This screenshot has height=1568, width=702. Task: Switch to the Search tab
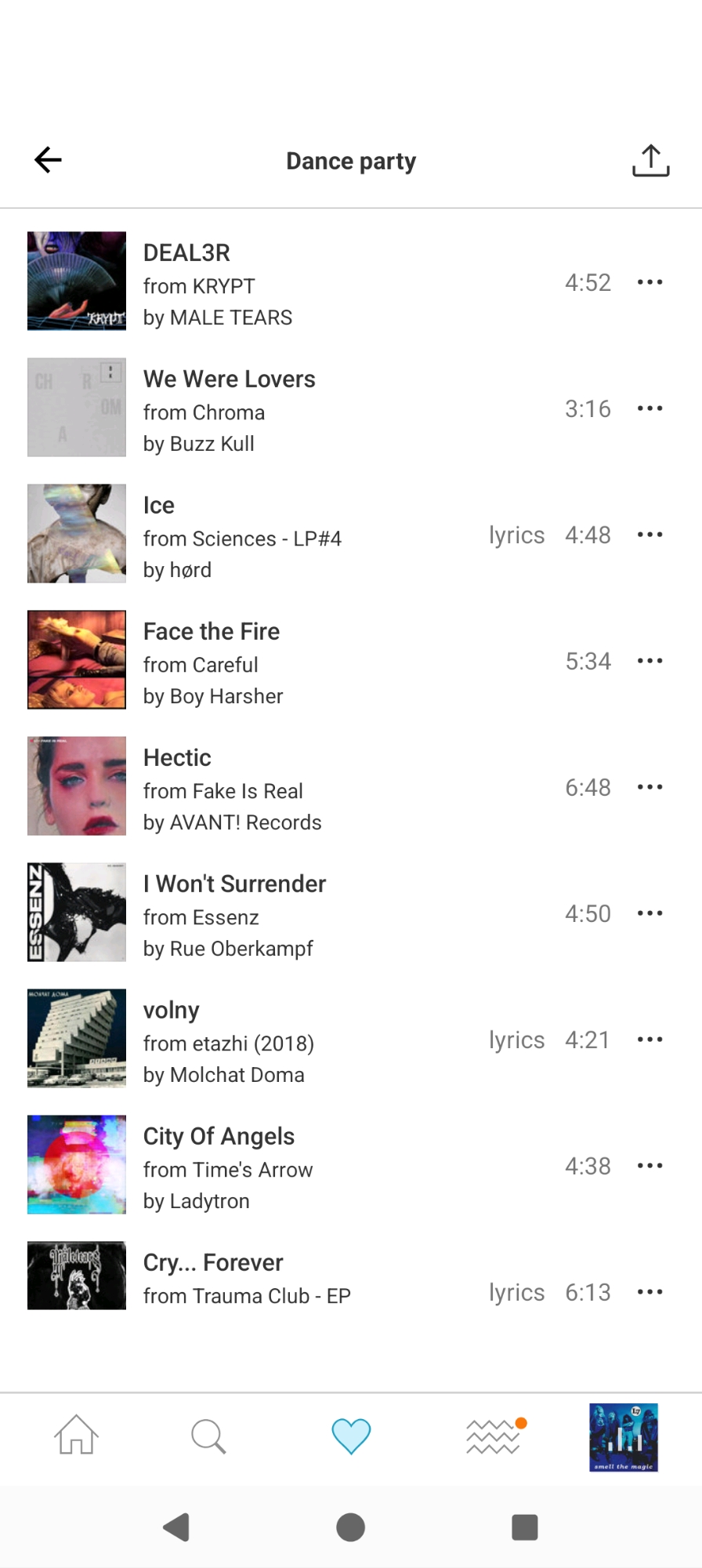tap(208, 1436)
